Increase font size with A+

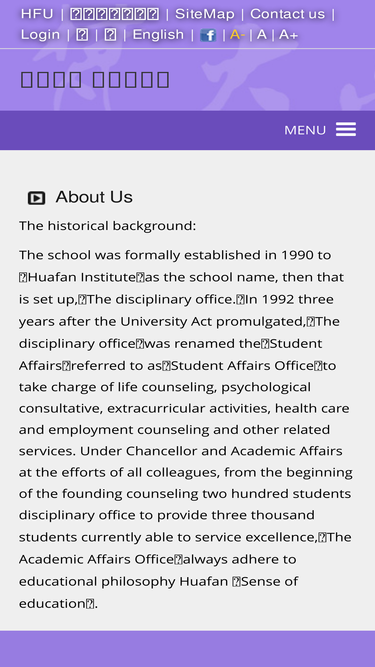click(x=288, y=34)
